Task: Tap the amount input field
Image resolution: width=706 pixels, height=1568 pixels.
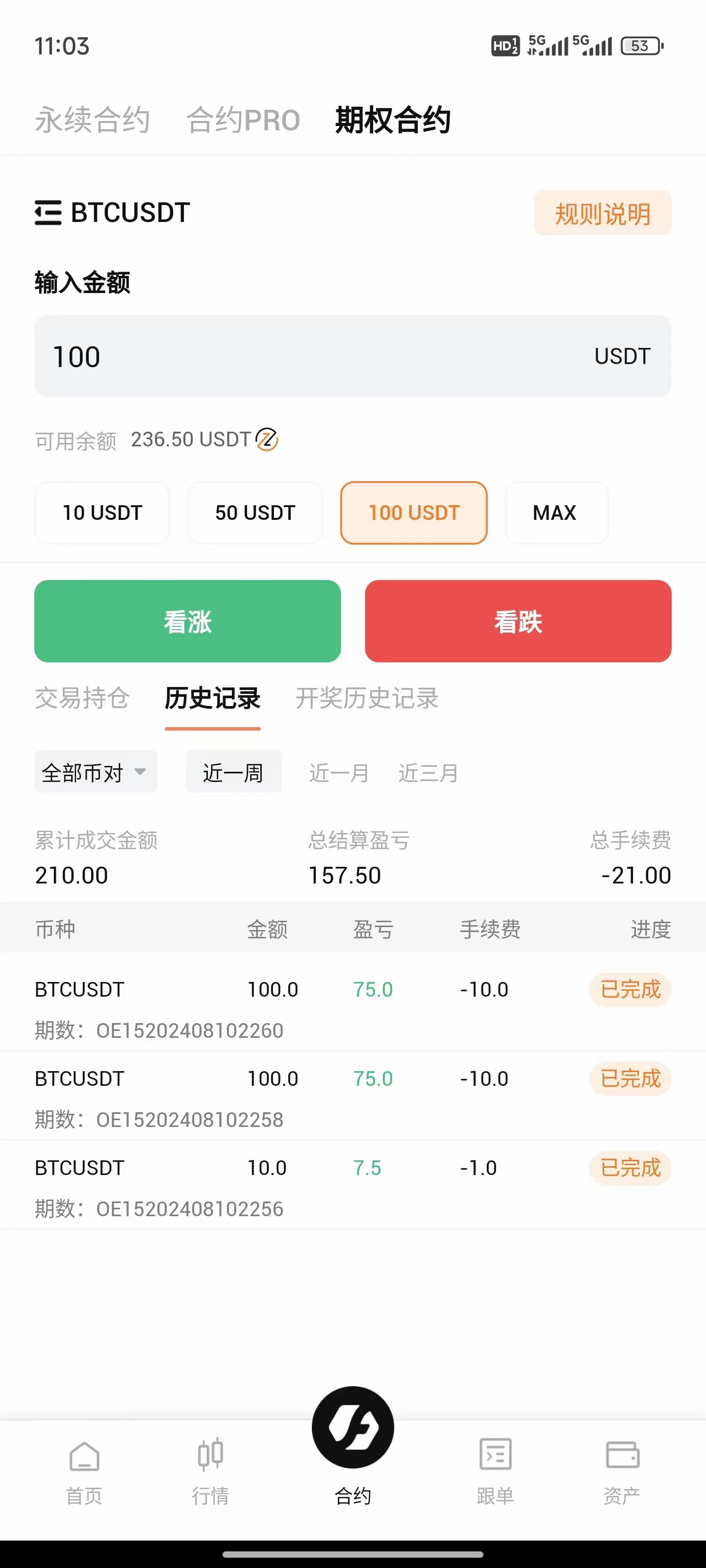Action: point(353,356)
